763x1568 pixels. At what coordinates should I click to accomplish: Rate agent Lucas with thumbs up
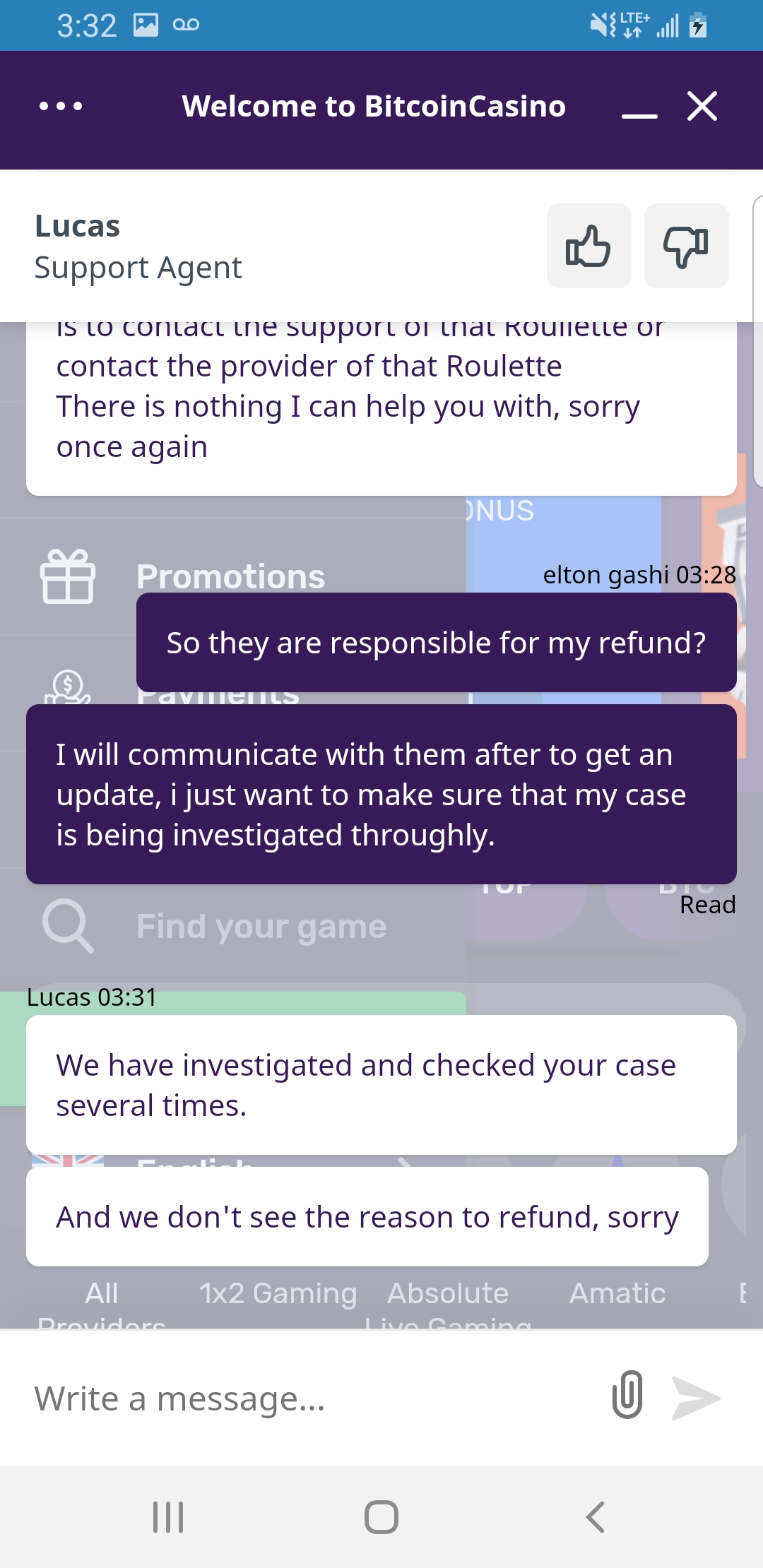588,246
